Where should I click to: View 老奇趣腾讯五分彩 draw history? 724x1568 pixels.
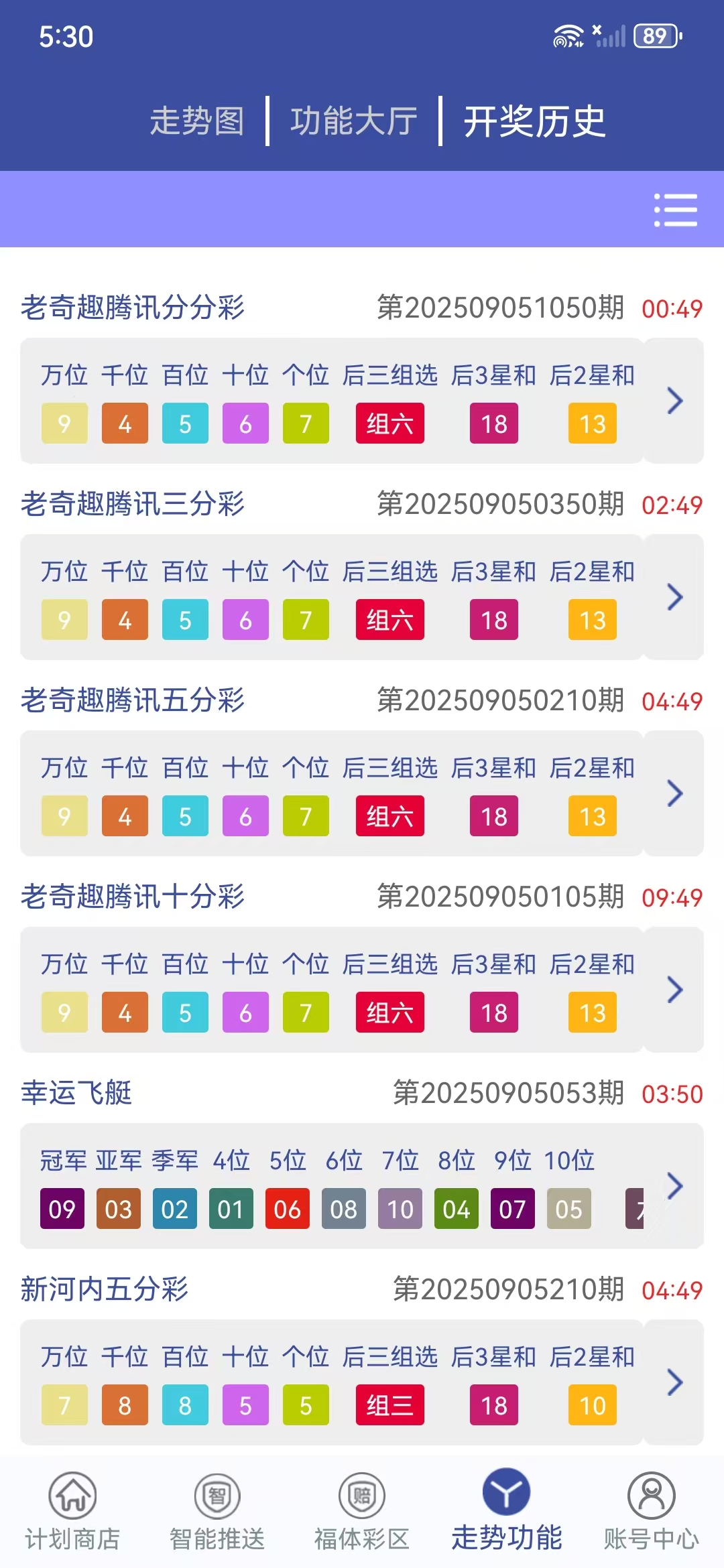(x=674, y=793)
